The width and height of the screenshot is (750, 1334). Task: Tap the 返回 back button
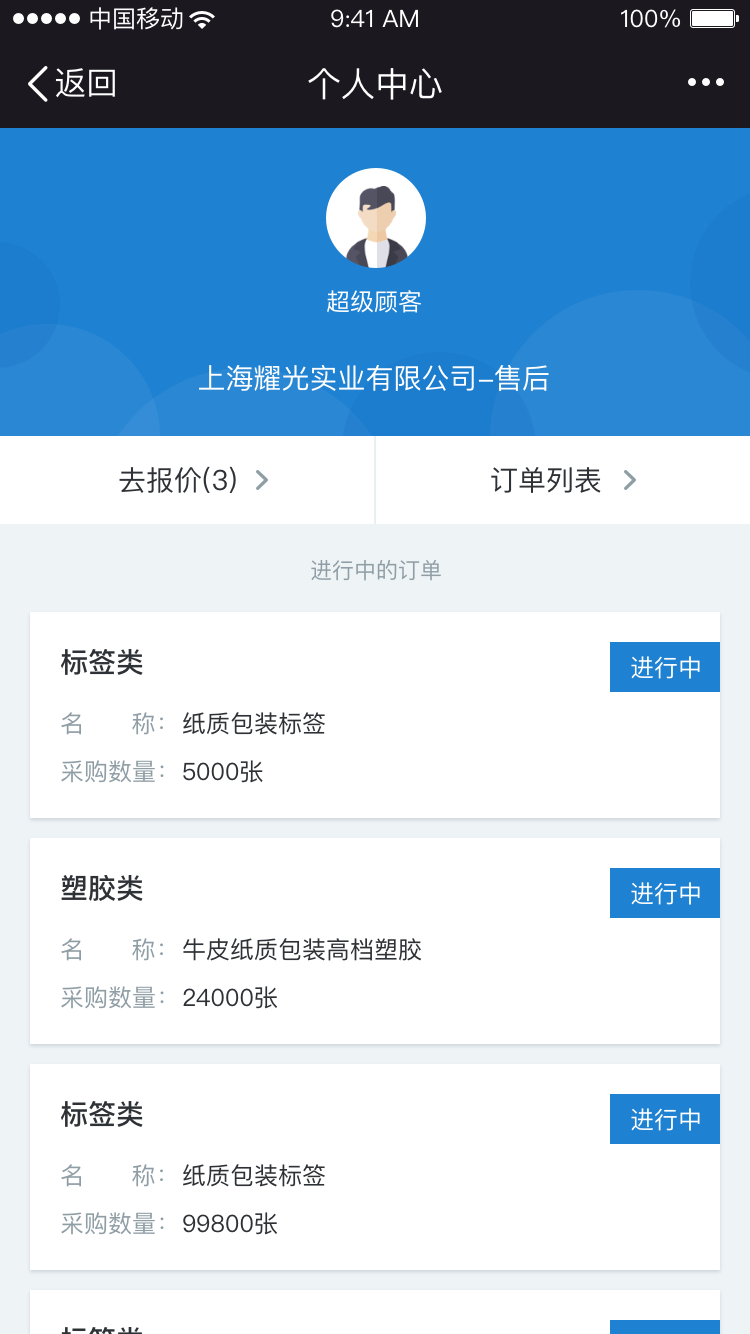tap(72, 83)
